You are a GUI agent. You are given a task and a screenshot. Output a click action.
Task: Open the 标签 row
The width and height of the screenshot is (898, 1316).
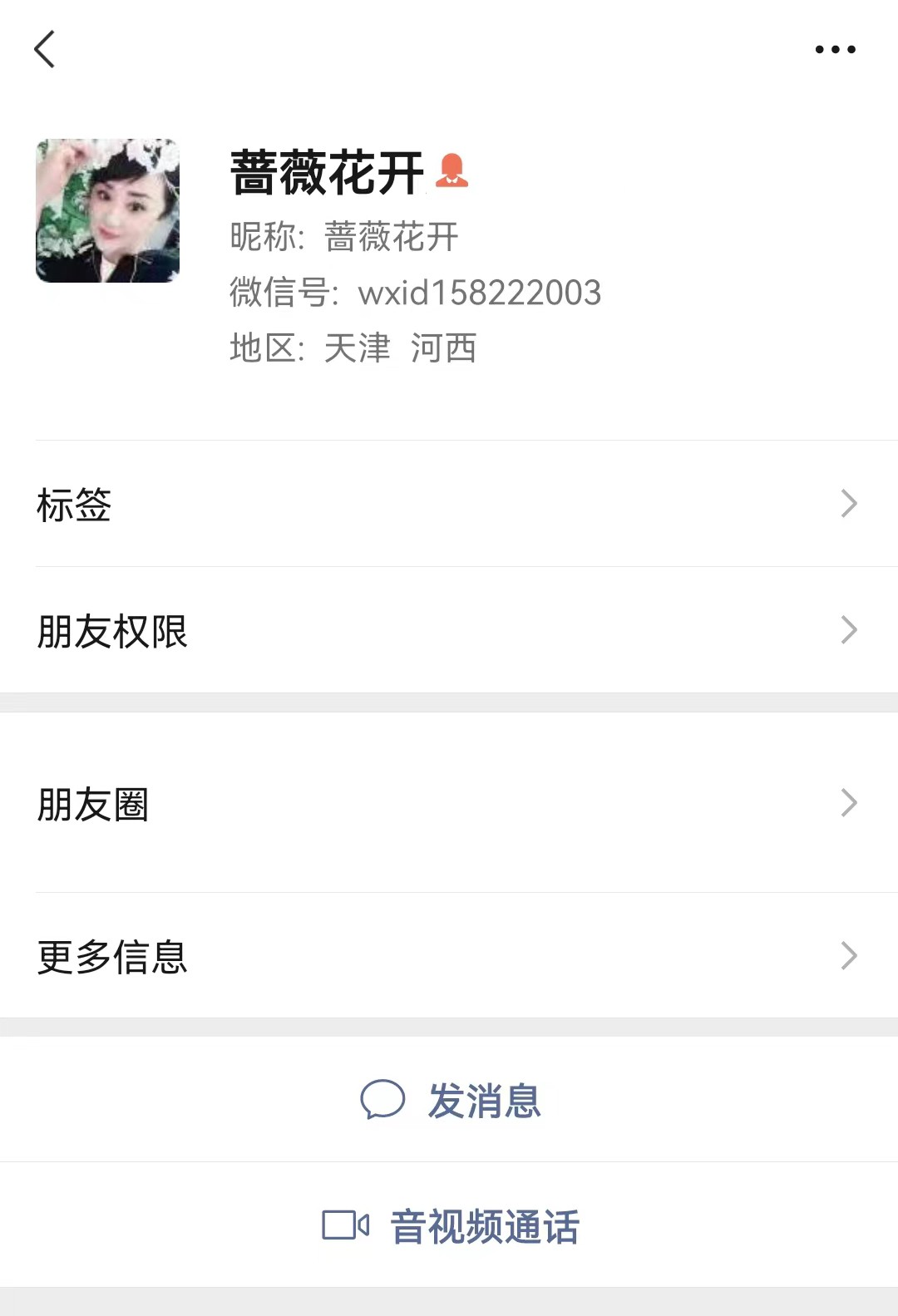(x=449, y=504)
